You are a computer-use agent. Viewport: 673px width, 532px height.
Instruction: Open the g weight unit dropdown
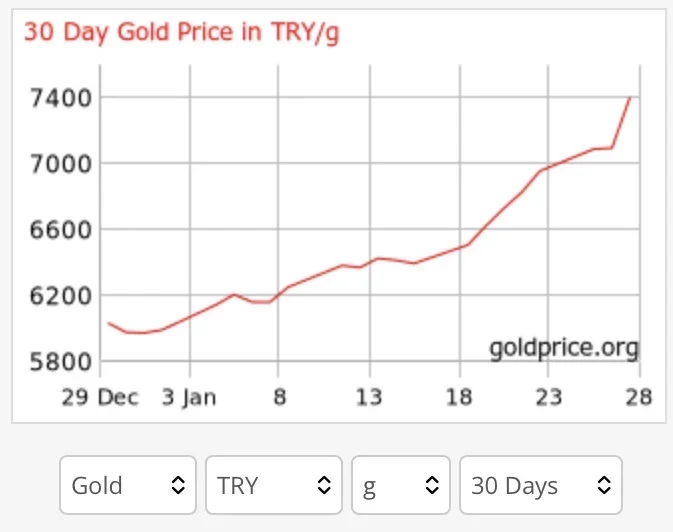pyautogui.click(x=401, y=486)
